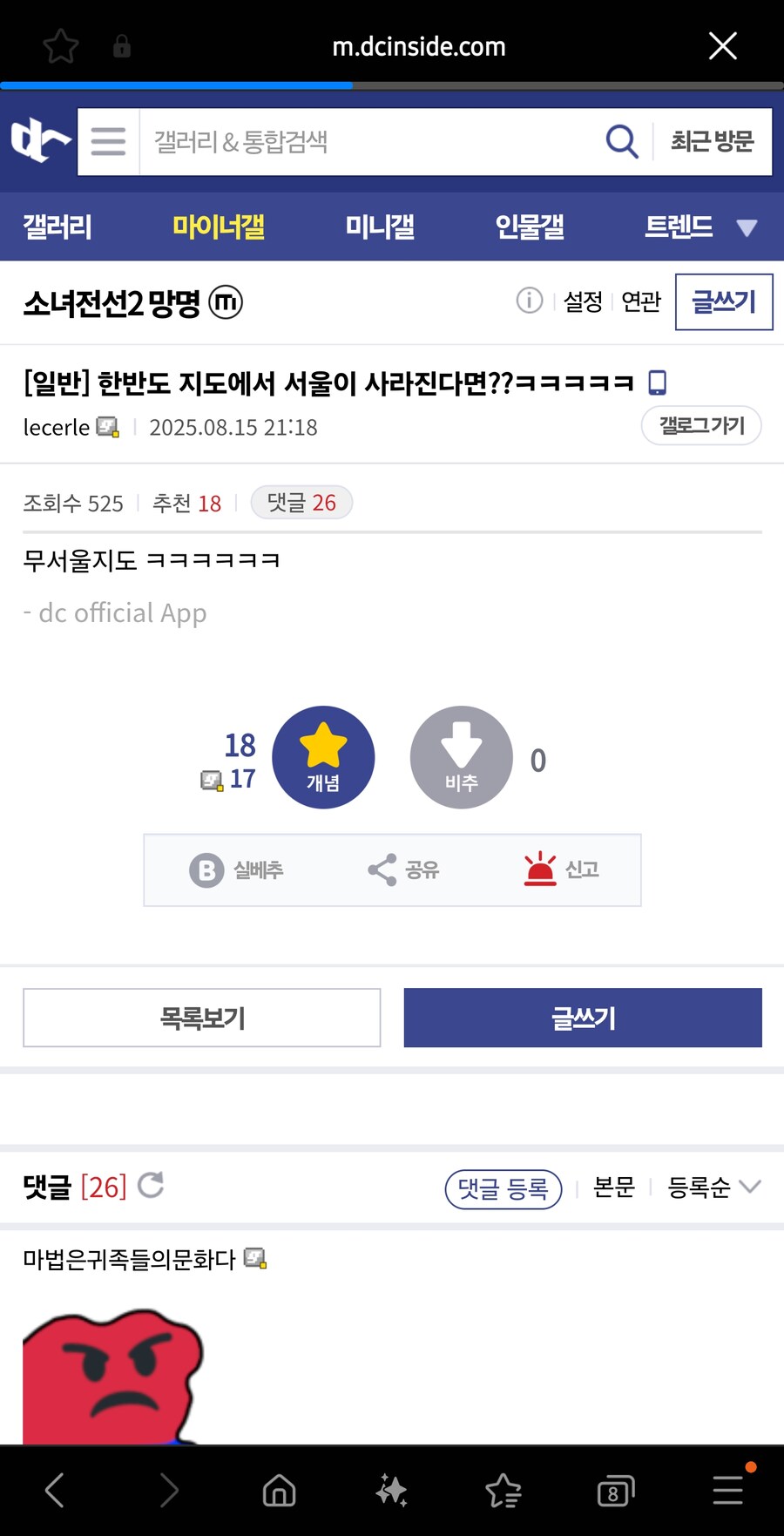Share the post via 공유
The width and height of the screenshot is (784, 1536).
(x=403, y=869)
